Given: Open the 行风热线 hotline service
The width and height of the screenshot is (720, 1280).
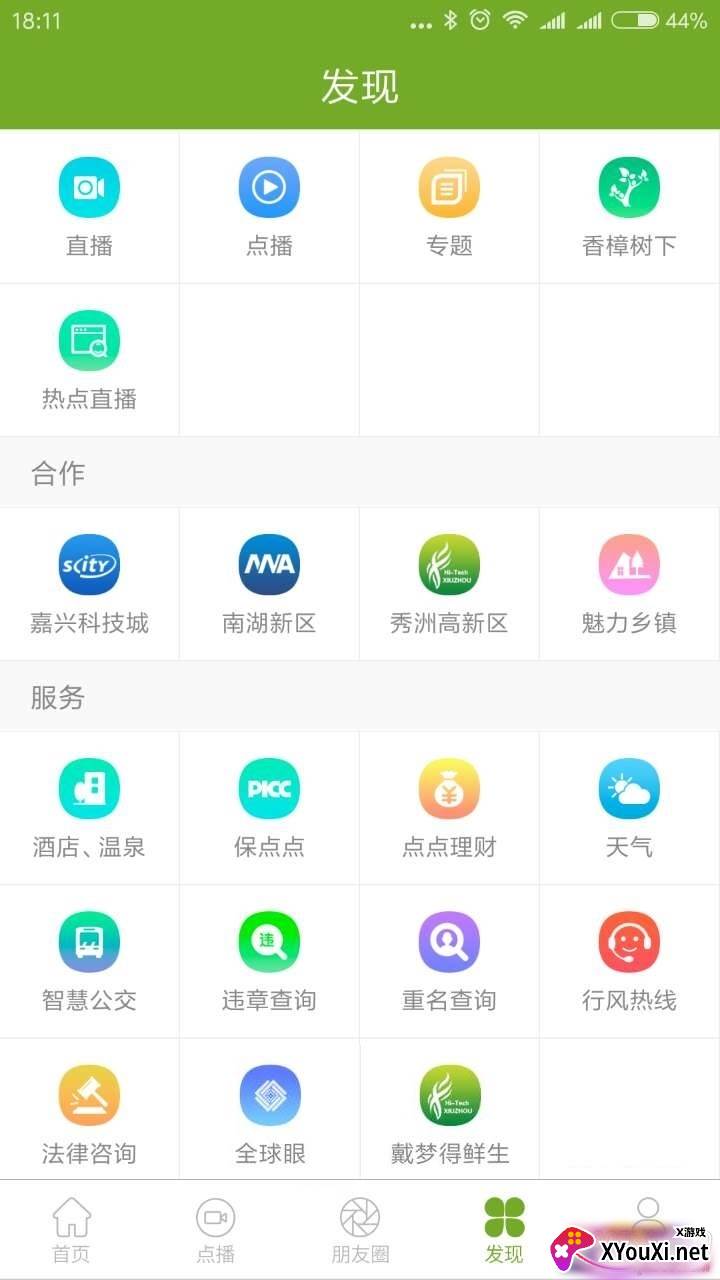Looking at the screenshot, I should point(629,961).
